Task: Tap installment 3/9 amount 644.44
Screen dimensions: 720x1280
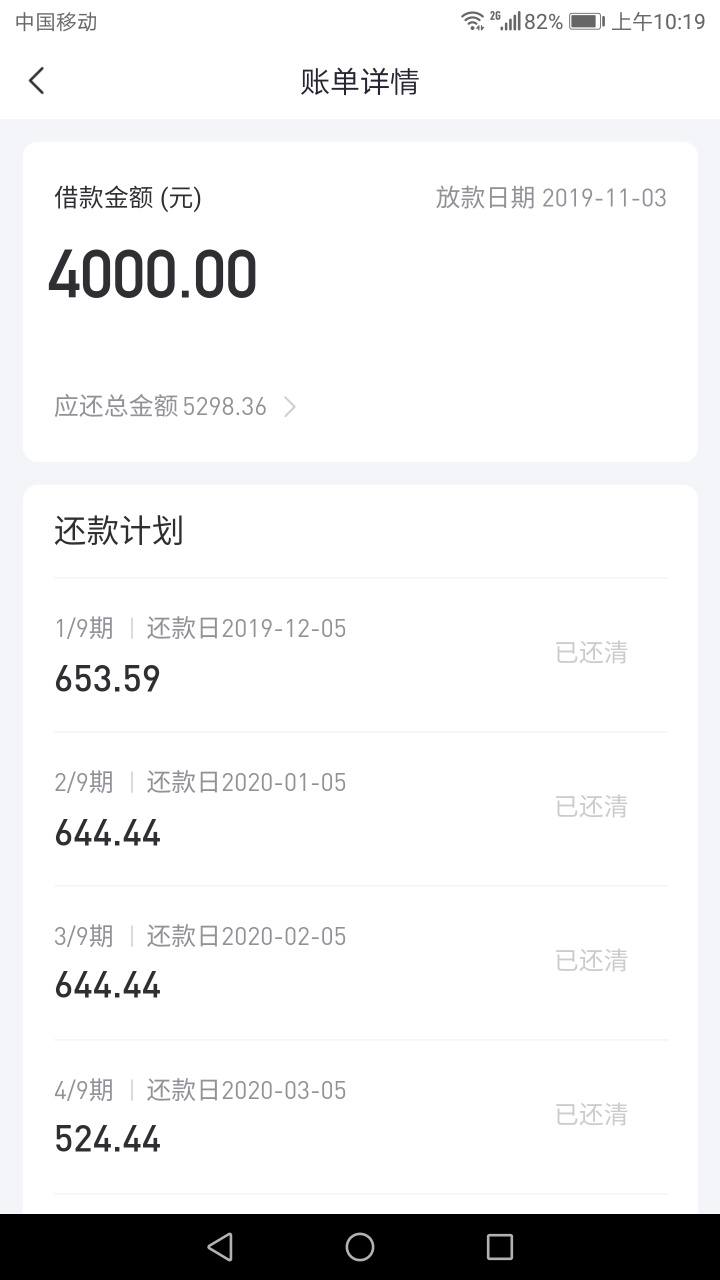Action: click(107, 986)
